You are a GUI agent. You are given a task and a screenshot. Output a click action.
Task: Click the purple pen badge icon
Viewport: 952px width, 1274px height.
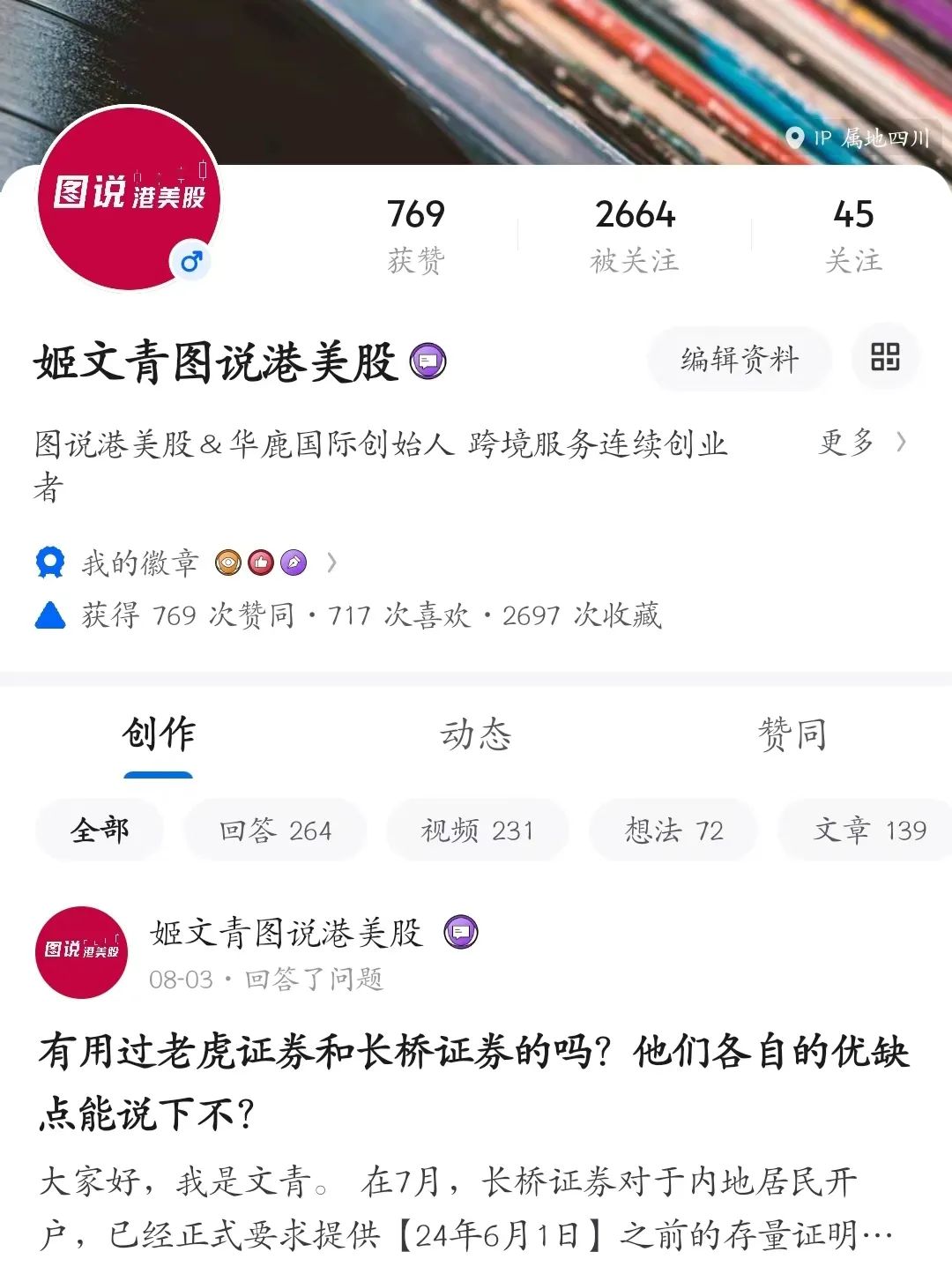click(294, 562)
